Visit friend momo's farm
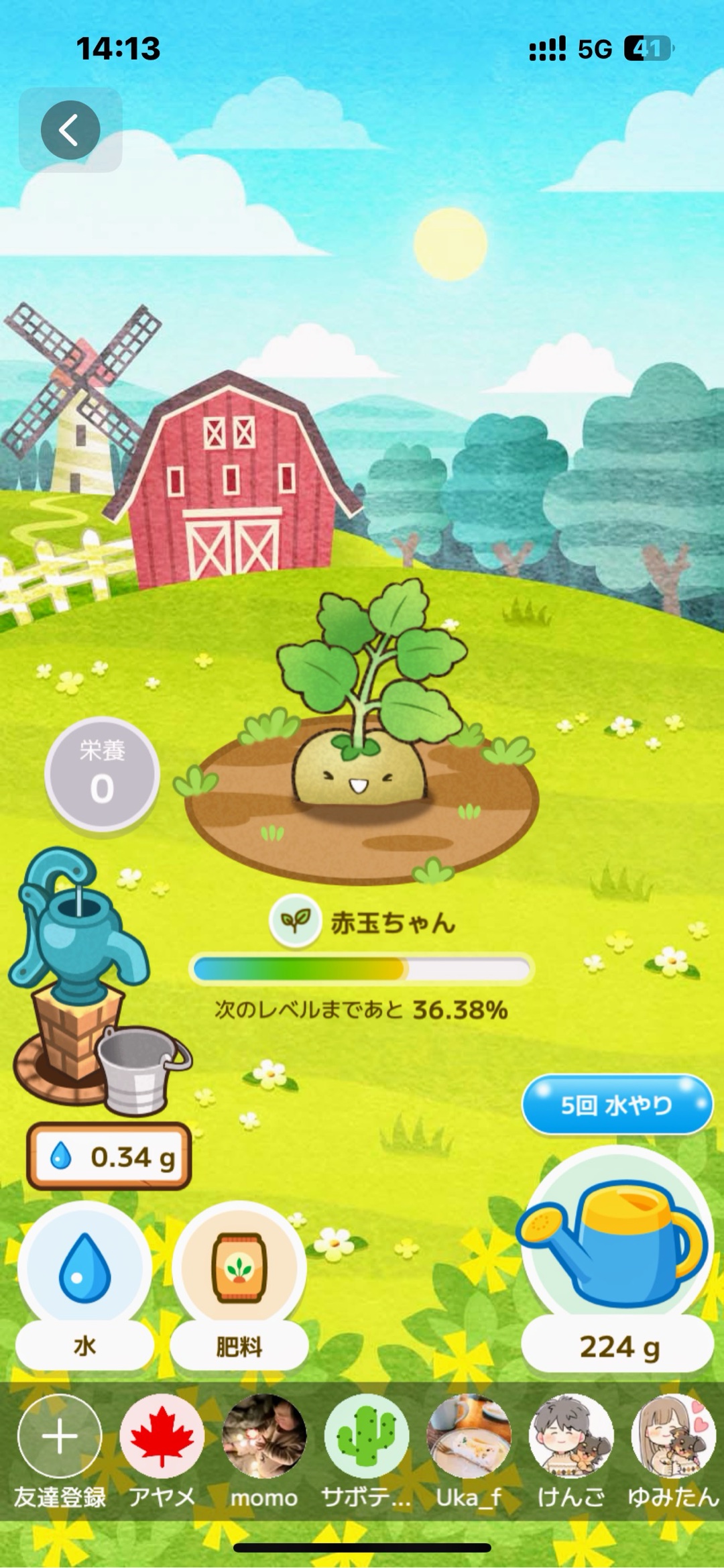Viewport: 724px width, 1568px height. click(264, 1437)
